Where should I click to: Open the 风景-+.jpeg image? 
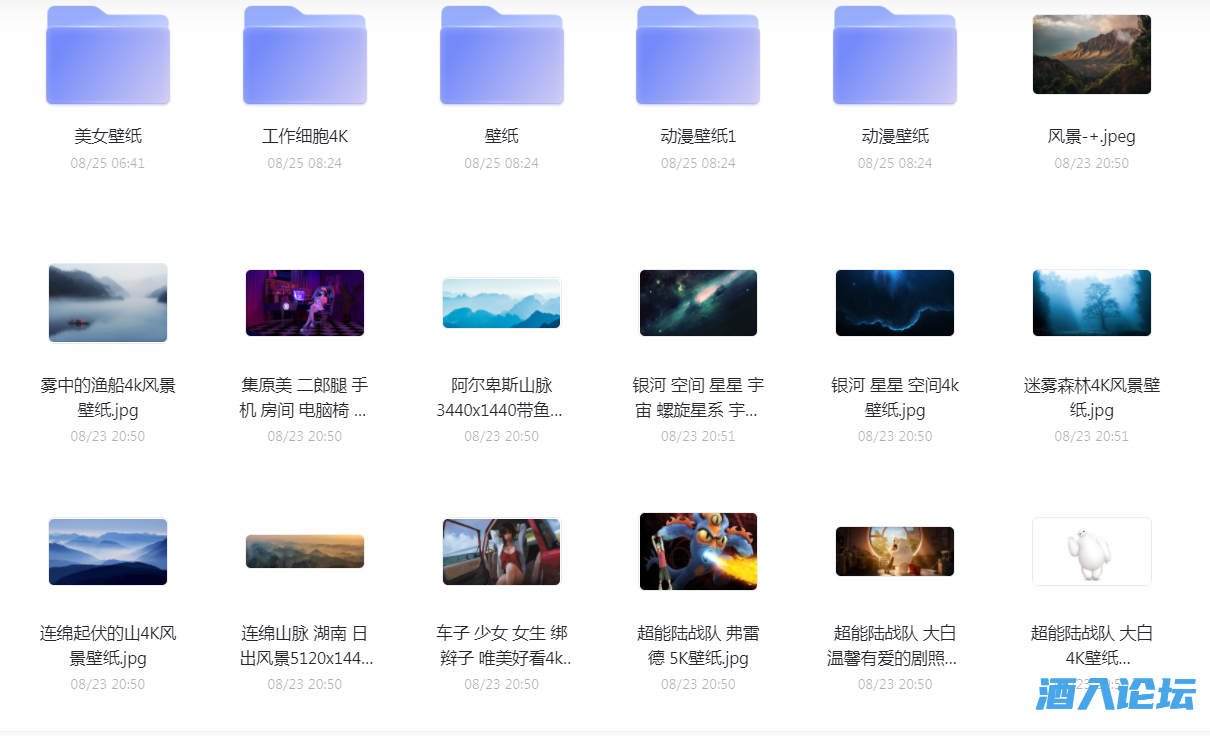pyautogui.click(x=1091, y=55)
